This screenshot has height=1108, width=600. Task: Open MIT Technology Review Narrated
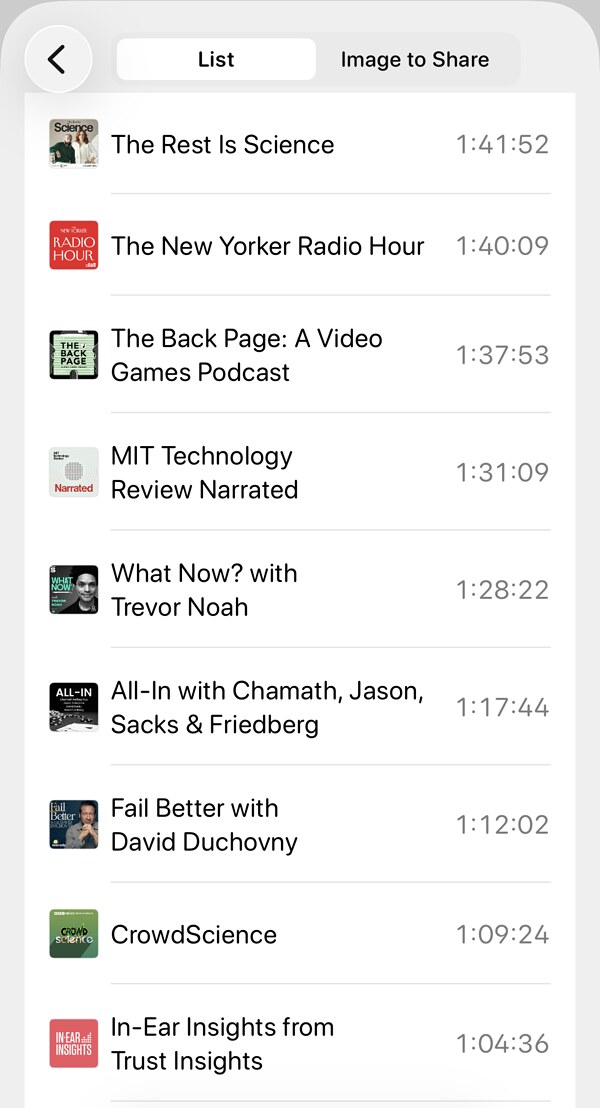300,472
